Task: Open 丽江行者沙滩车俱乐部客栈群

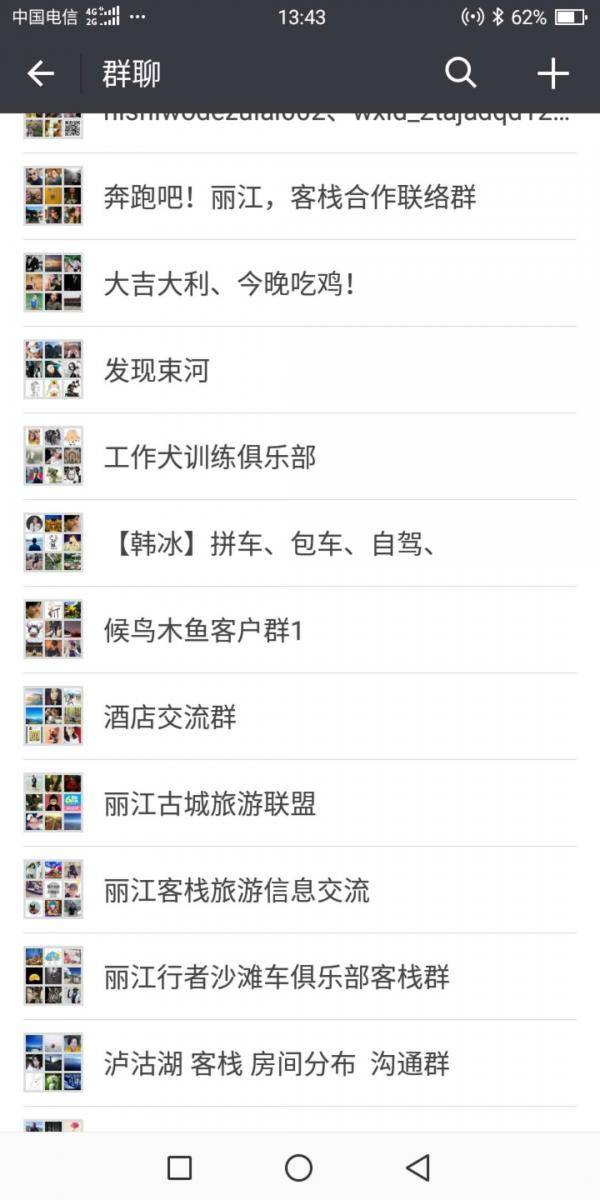Action: point(277,977)
